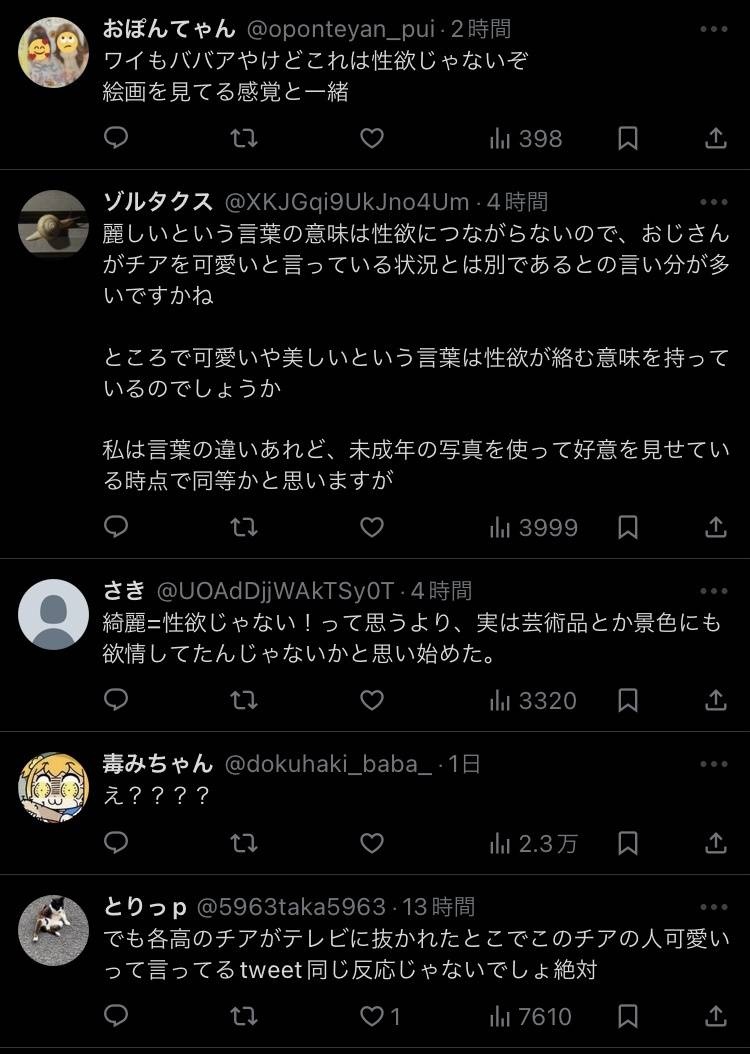Viewport: 750px width, 1054px height.
Task: Reply to おぽんてゃん's tweet
Action: tap(116, 138)
